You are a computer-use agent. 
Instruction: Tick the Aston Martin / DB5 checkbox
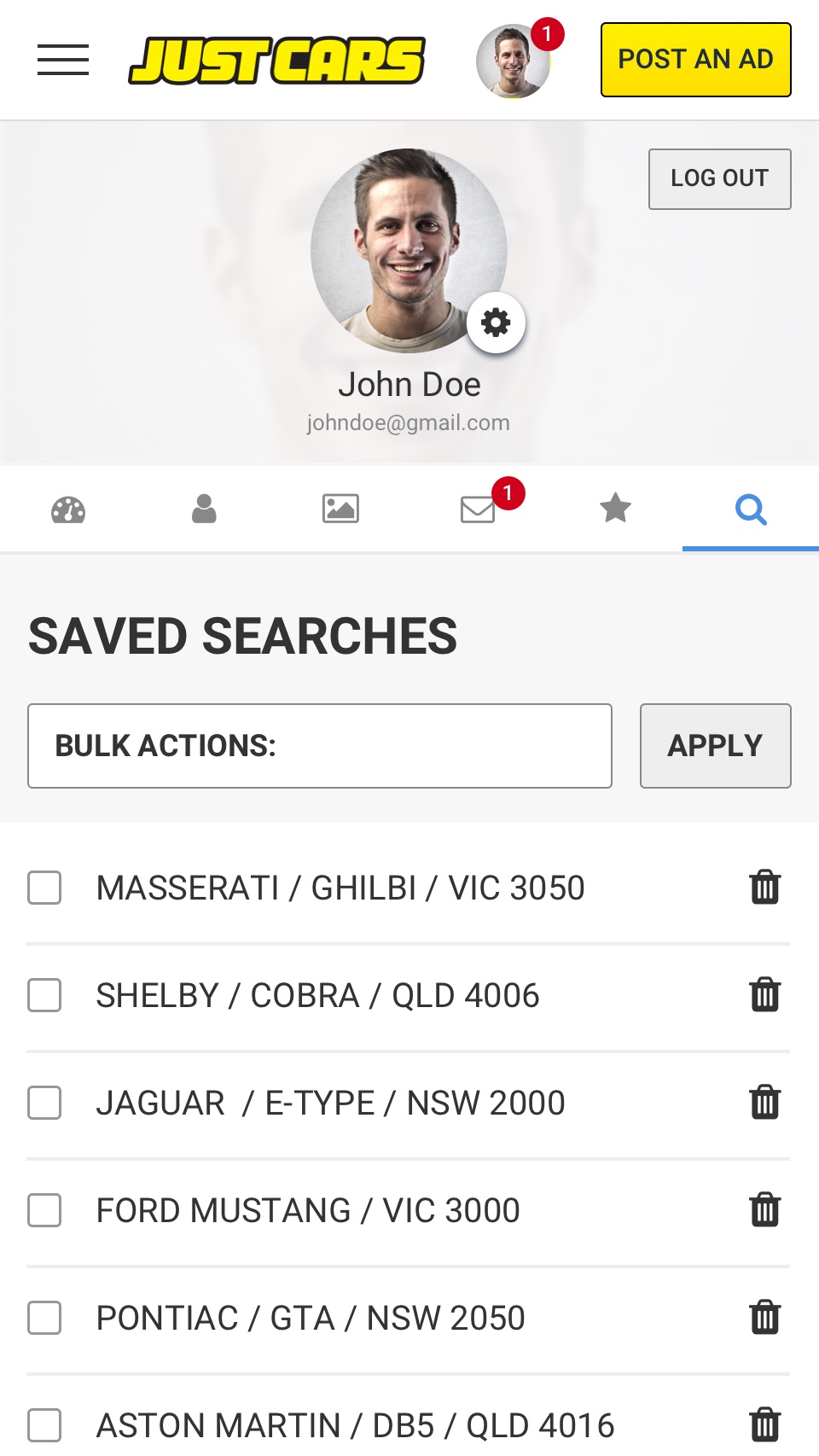[x=44, y=1425]
